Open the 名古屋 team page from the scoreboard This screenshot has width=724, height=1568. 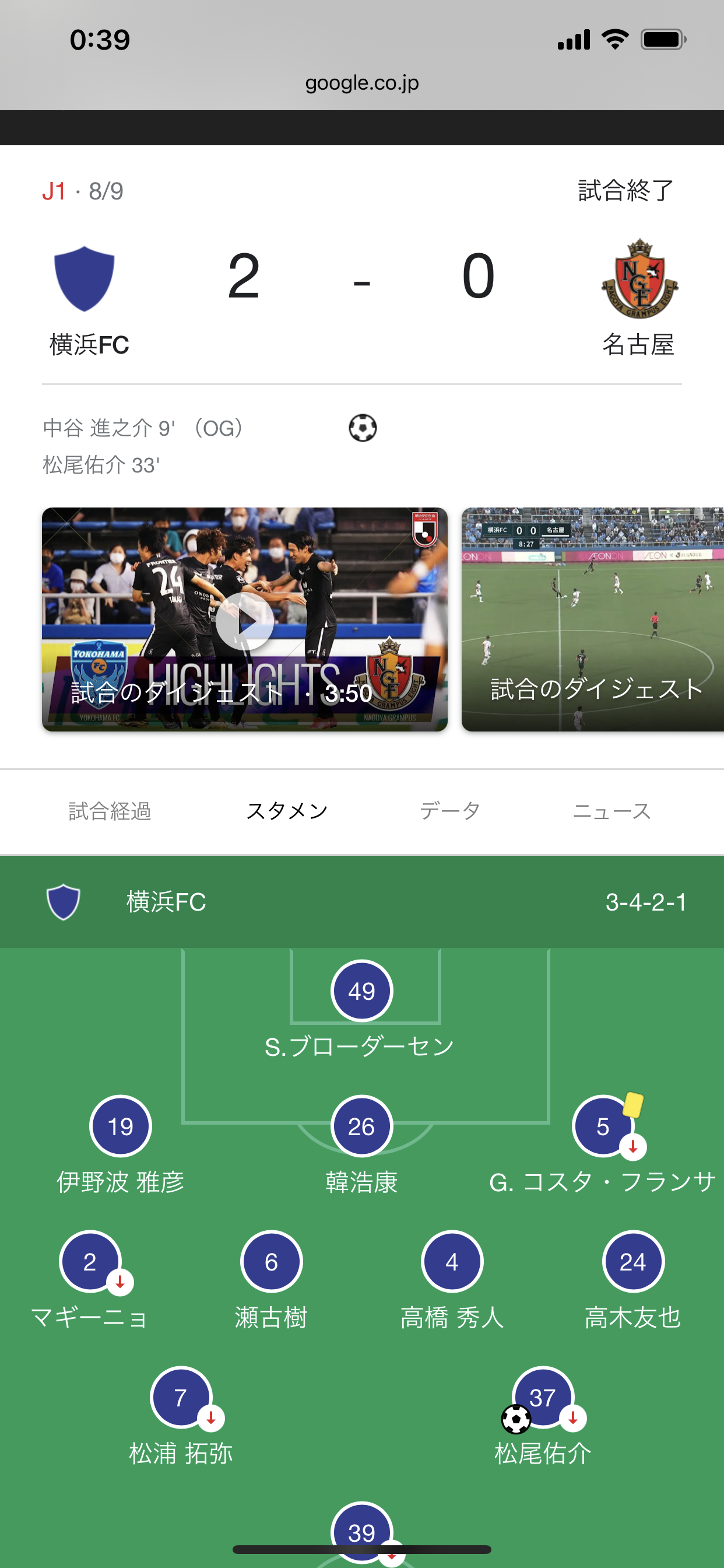[639, 298]
